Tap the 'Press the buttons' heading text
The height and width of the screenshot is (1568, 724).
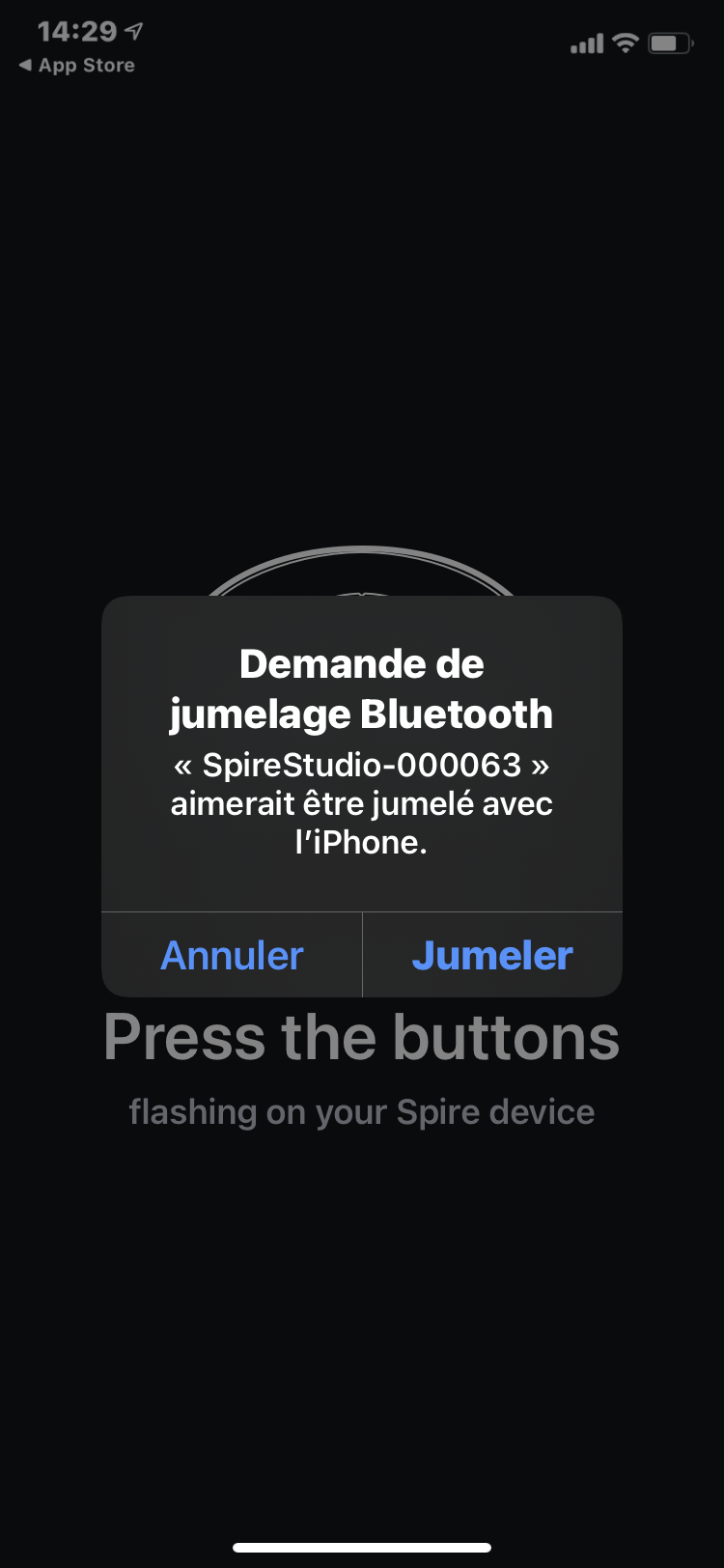coord(361,1037)
